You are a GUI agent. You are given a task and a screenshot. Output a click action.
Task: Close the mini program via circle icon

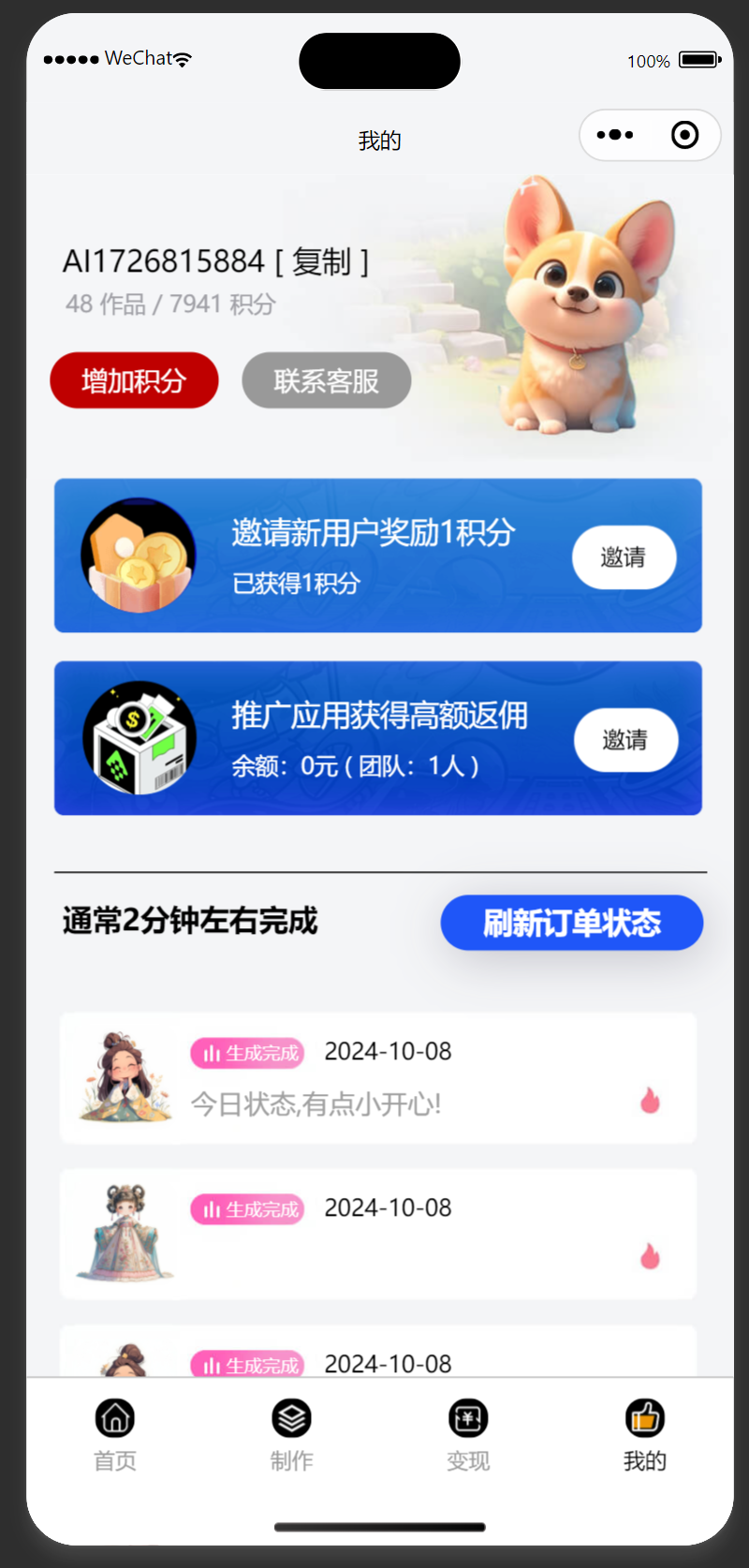point(685,135)
